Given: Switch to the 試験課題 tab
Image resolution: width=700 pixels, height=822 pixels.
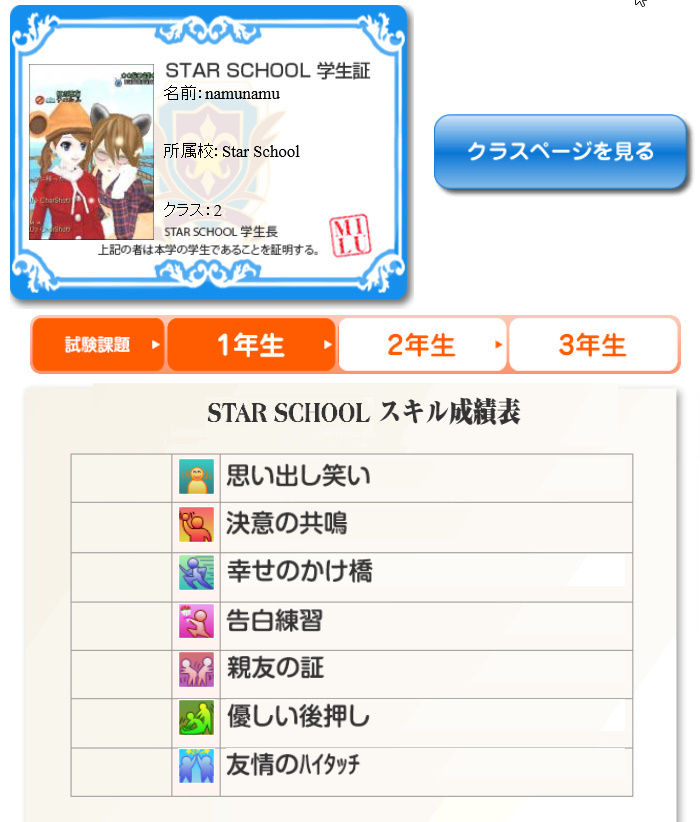Looking at the screenshot, I should (98, 345).
